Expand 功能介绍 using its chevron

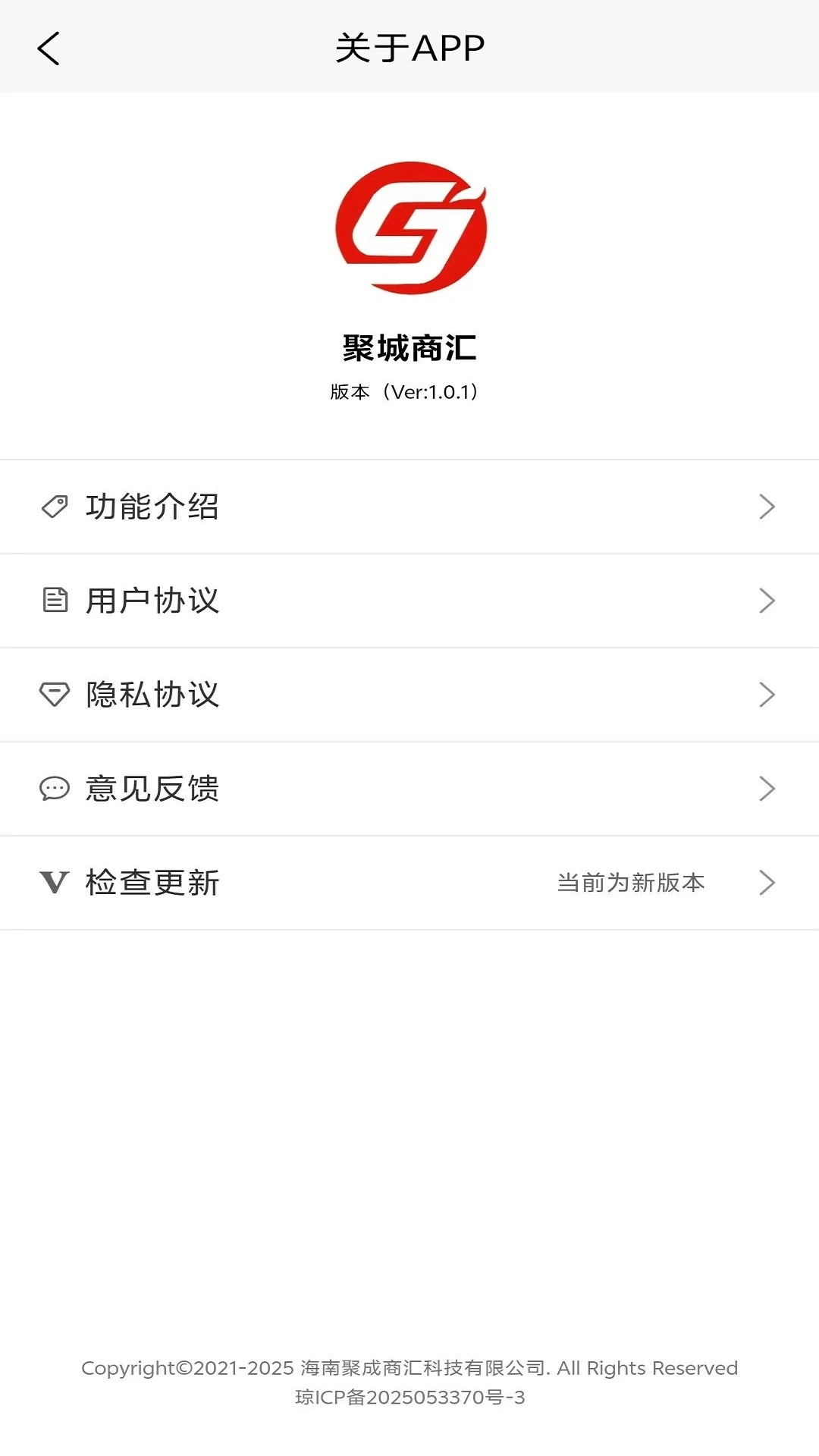[x=768, y=507]
